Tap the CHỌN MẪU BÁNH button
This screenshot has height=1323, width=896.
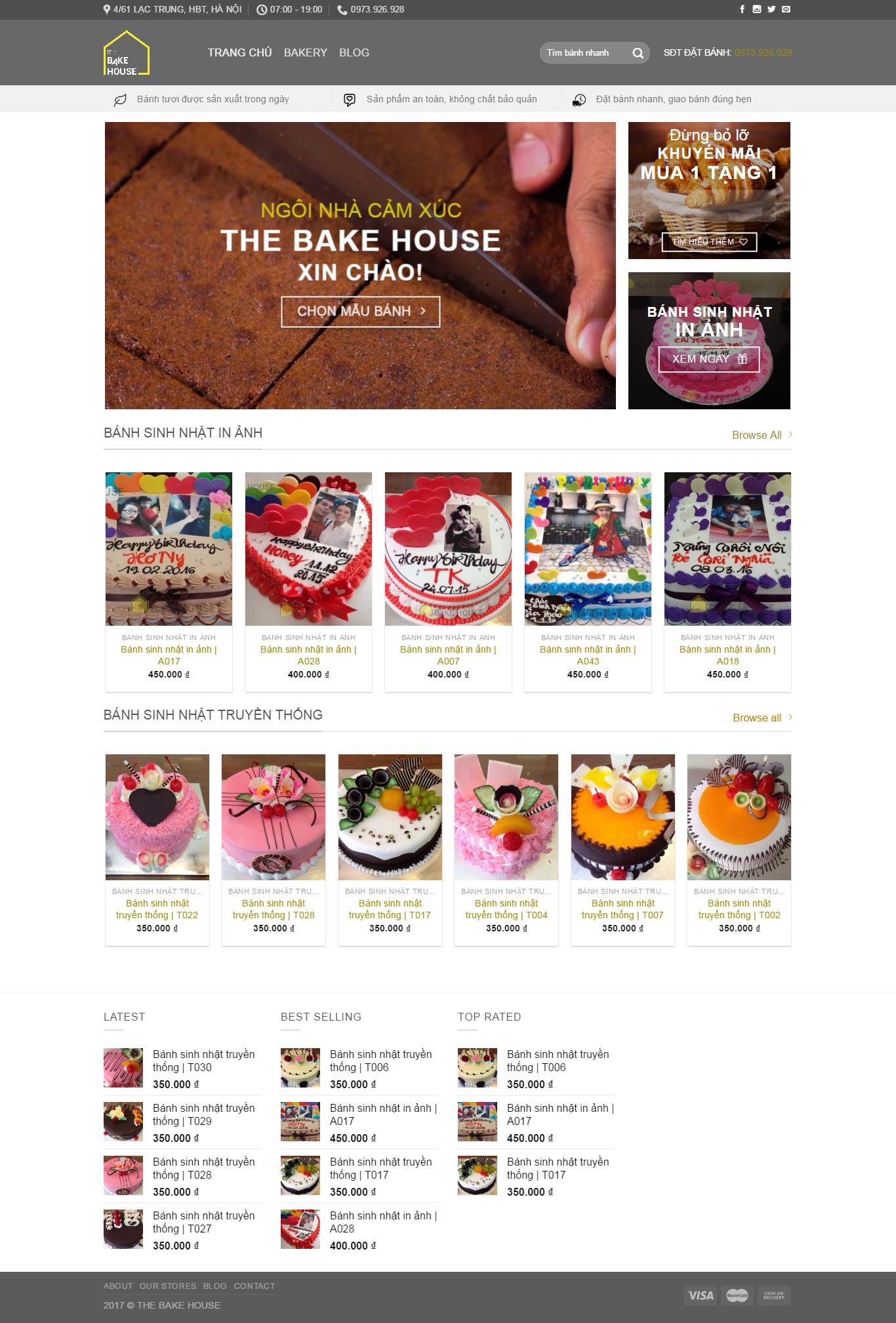point(360,311)
